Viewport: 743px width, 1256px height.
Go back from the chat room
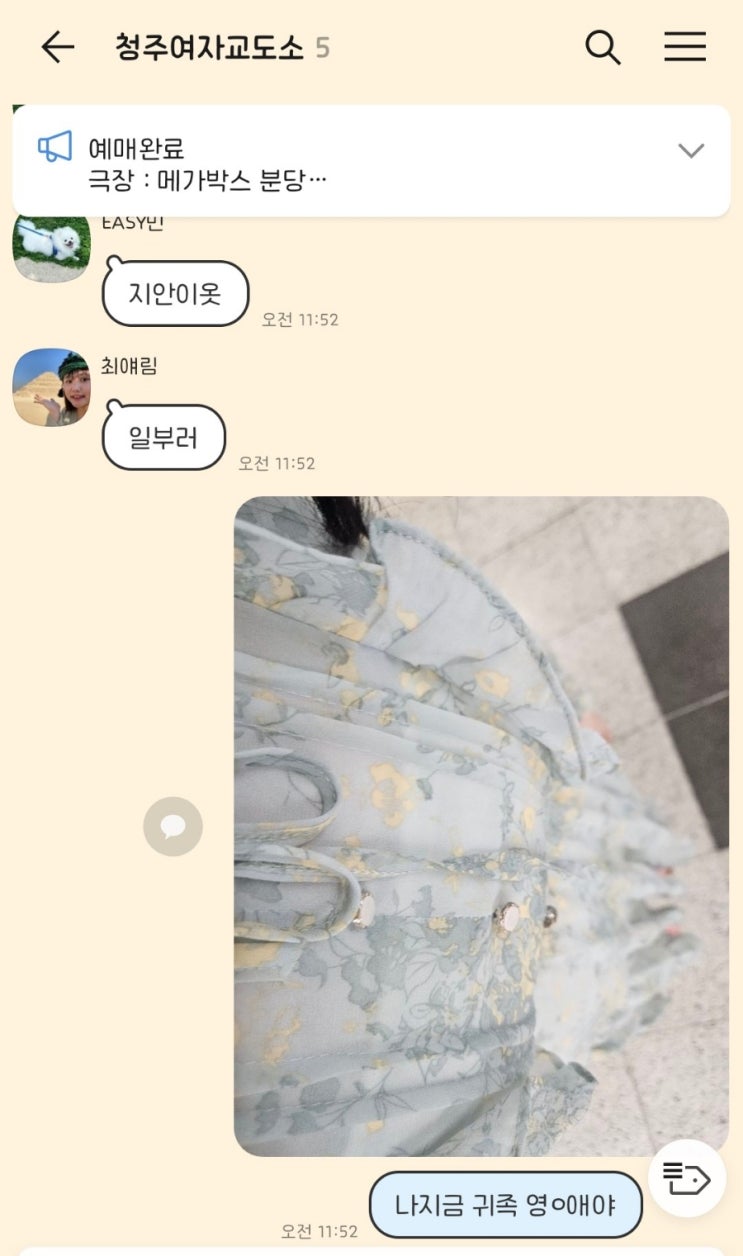coord(57,47)
